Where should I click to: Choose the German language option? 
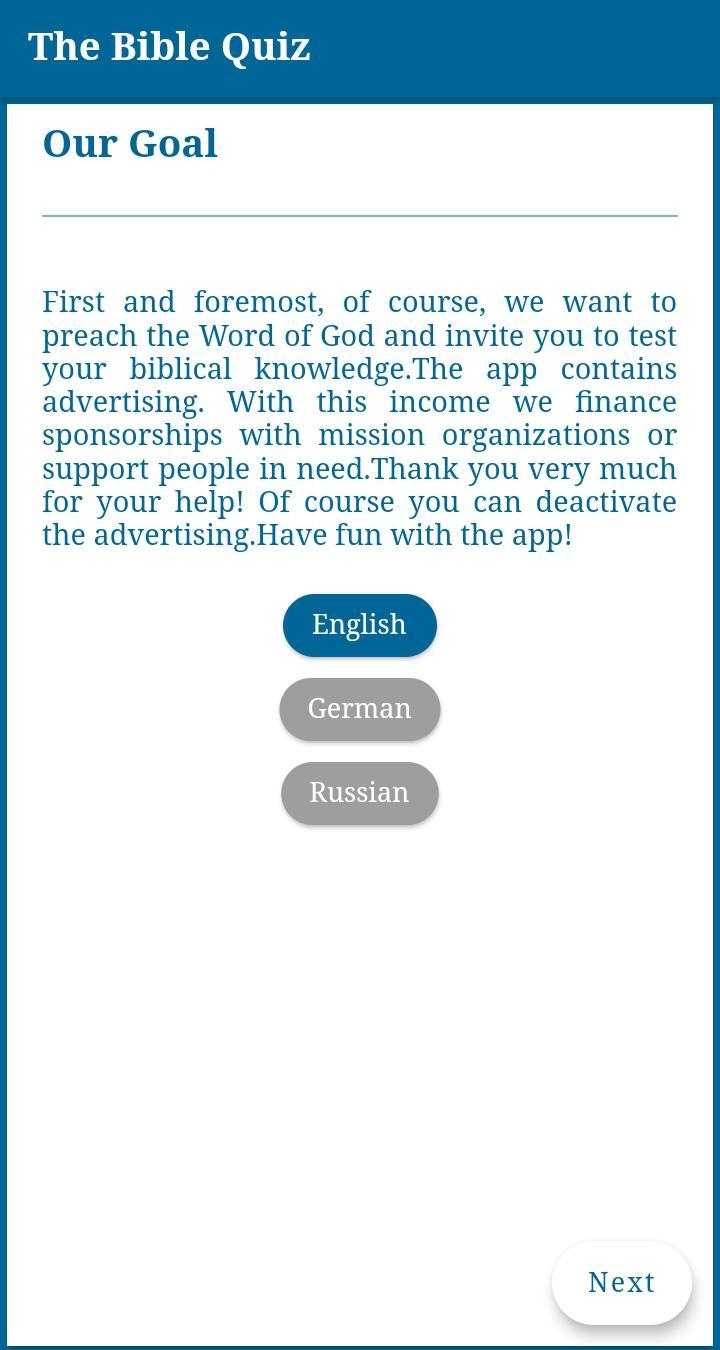pos(359,709)
